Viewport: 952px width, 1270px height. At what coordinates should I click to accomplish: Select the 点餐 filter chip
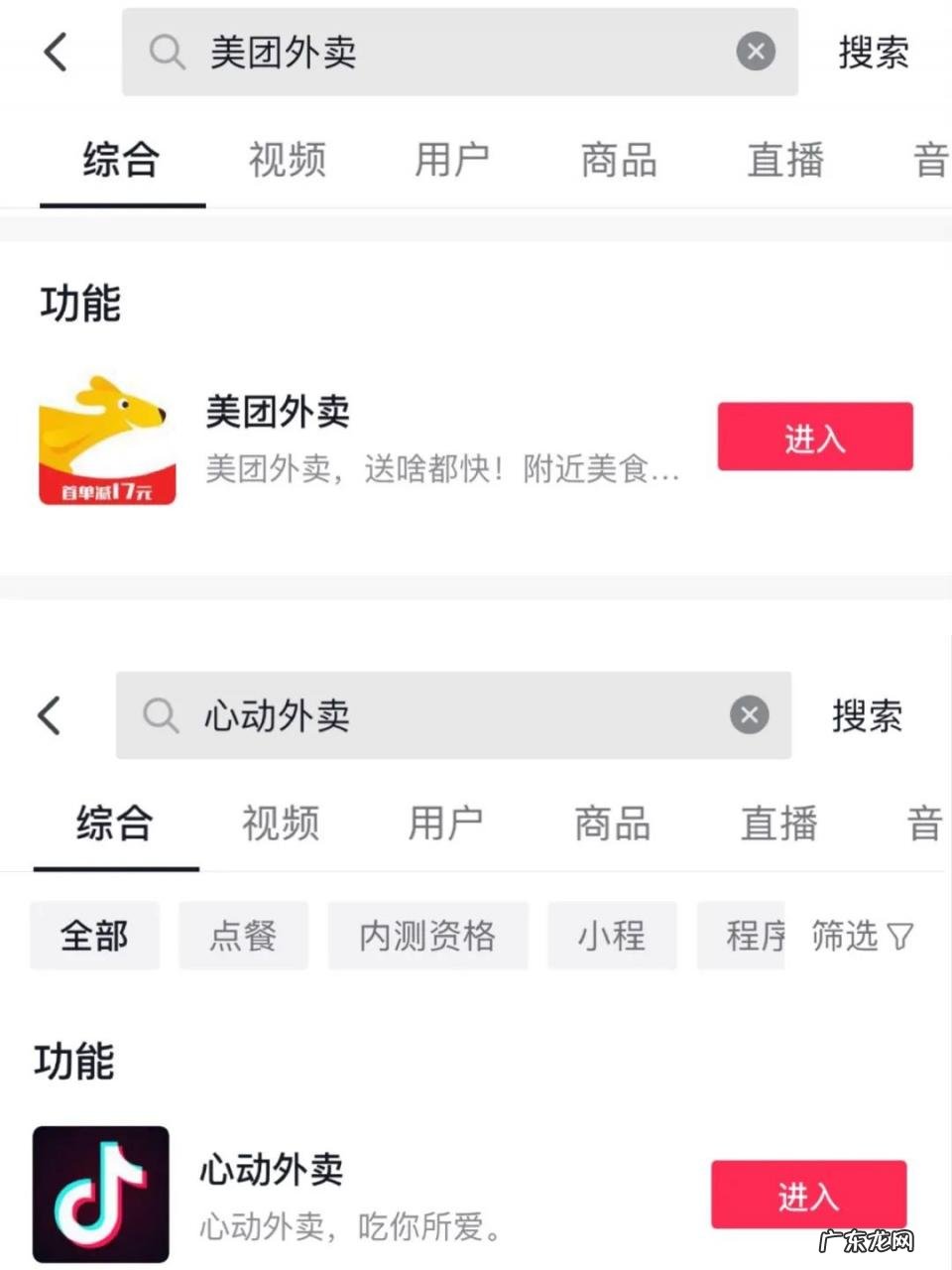click(x=243, y=936)
